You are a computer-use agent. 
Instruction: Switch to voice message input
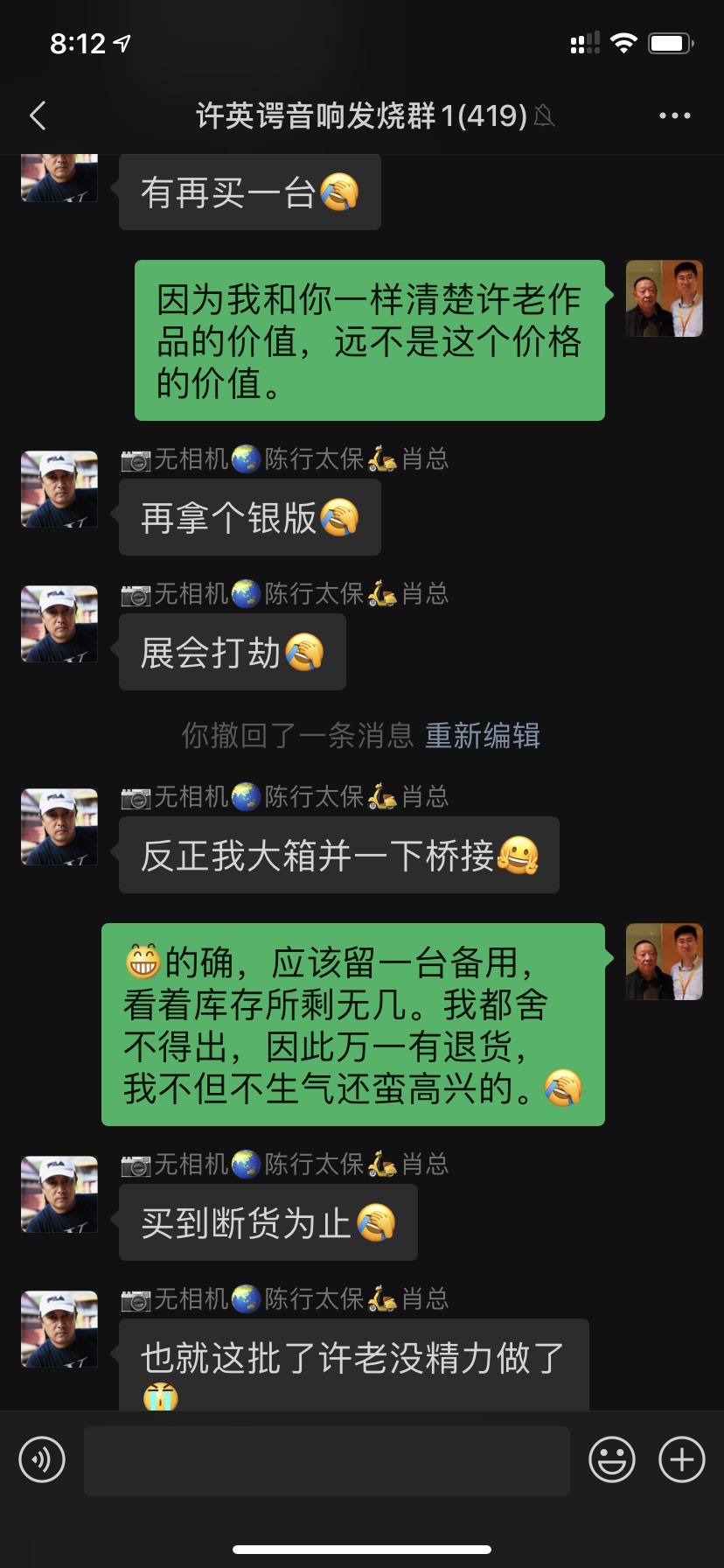[x=42, y=1459]
